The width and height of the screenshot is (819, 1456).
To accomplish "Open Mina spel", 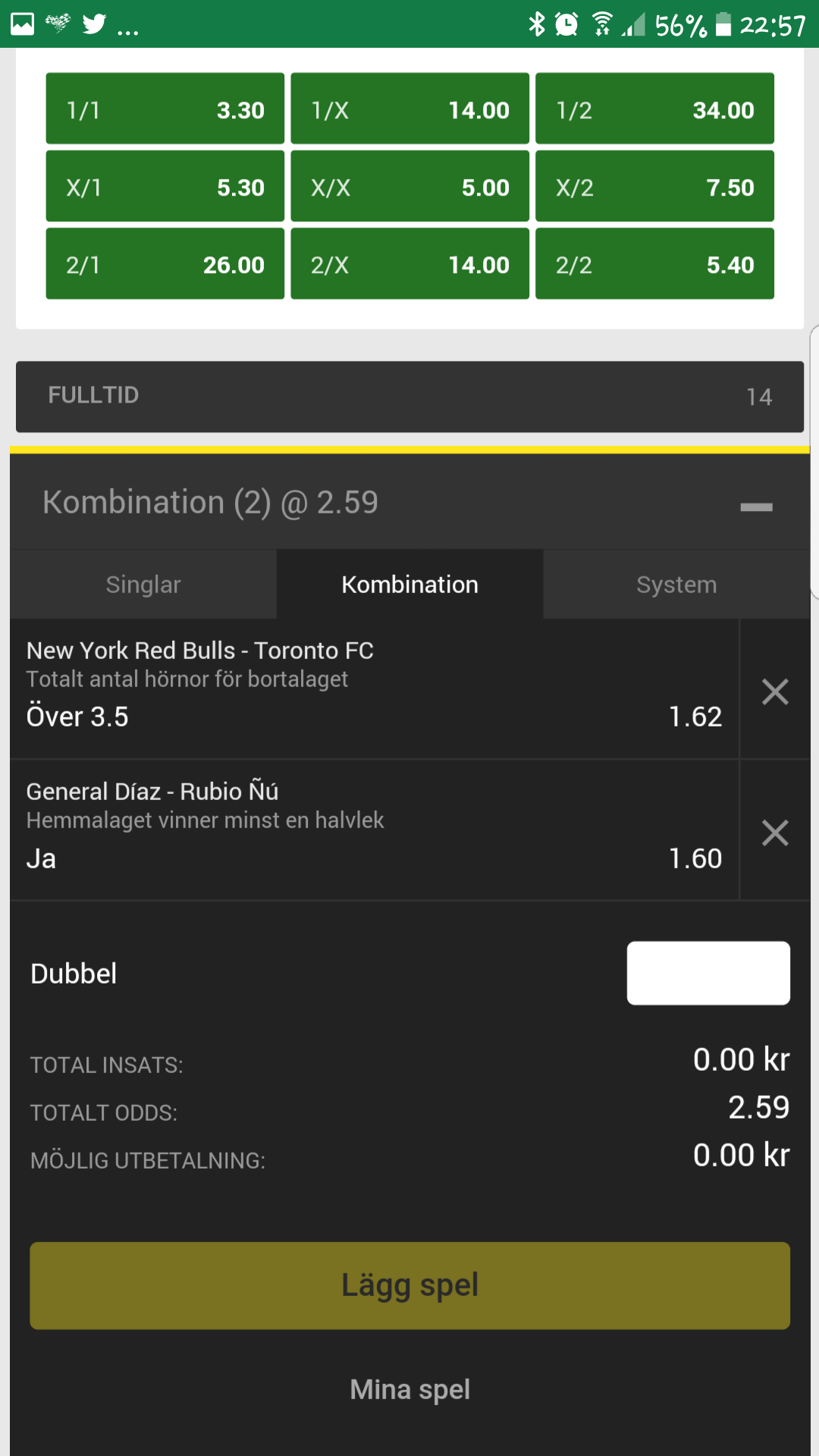I will point(409,1389).
